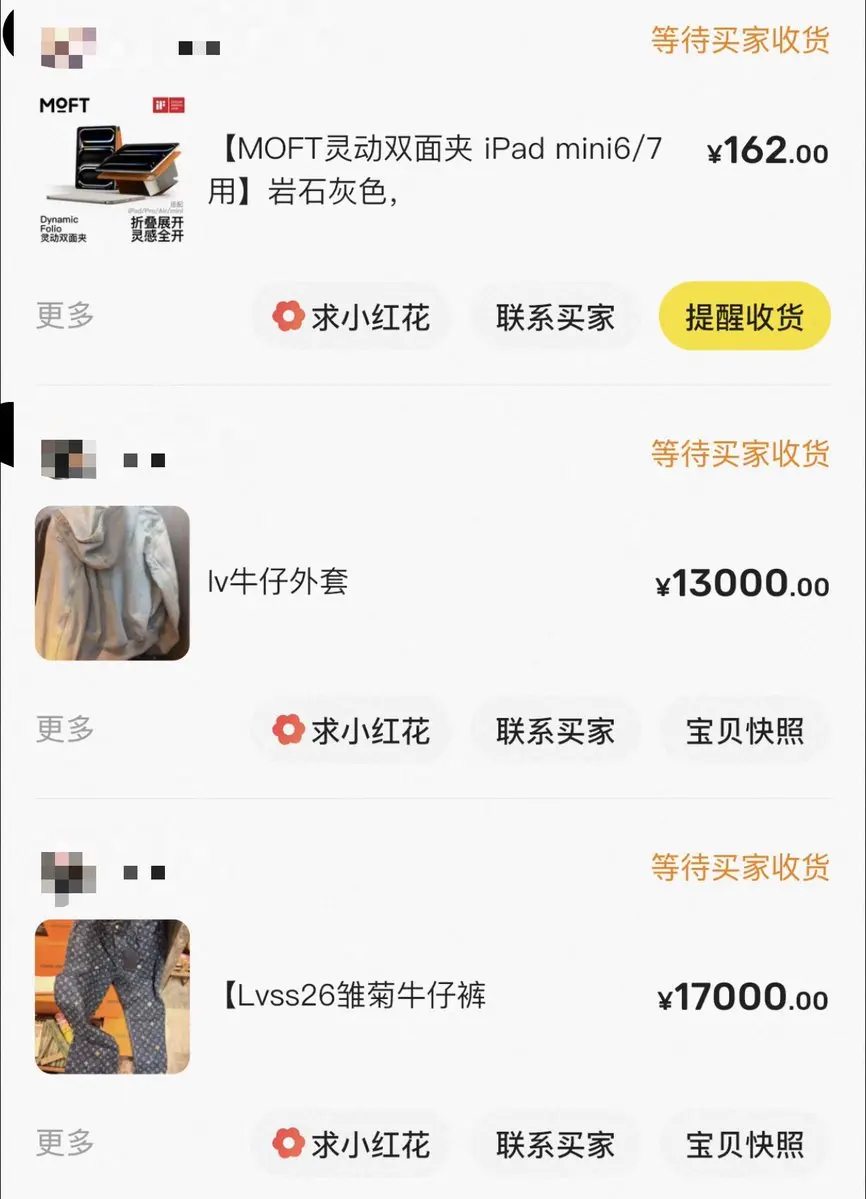This screenshot has height=1199, width=866.
Task: Request 求小红花 on the lv牛仔外套 order
Action: (351, 731)
